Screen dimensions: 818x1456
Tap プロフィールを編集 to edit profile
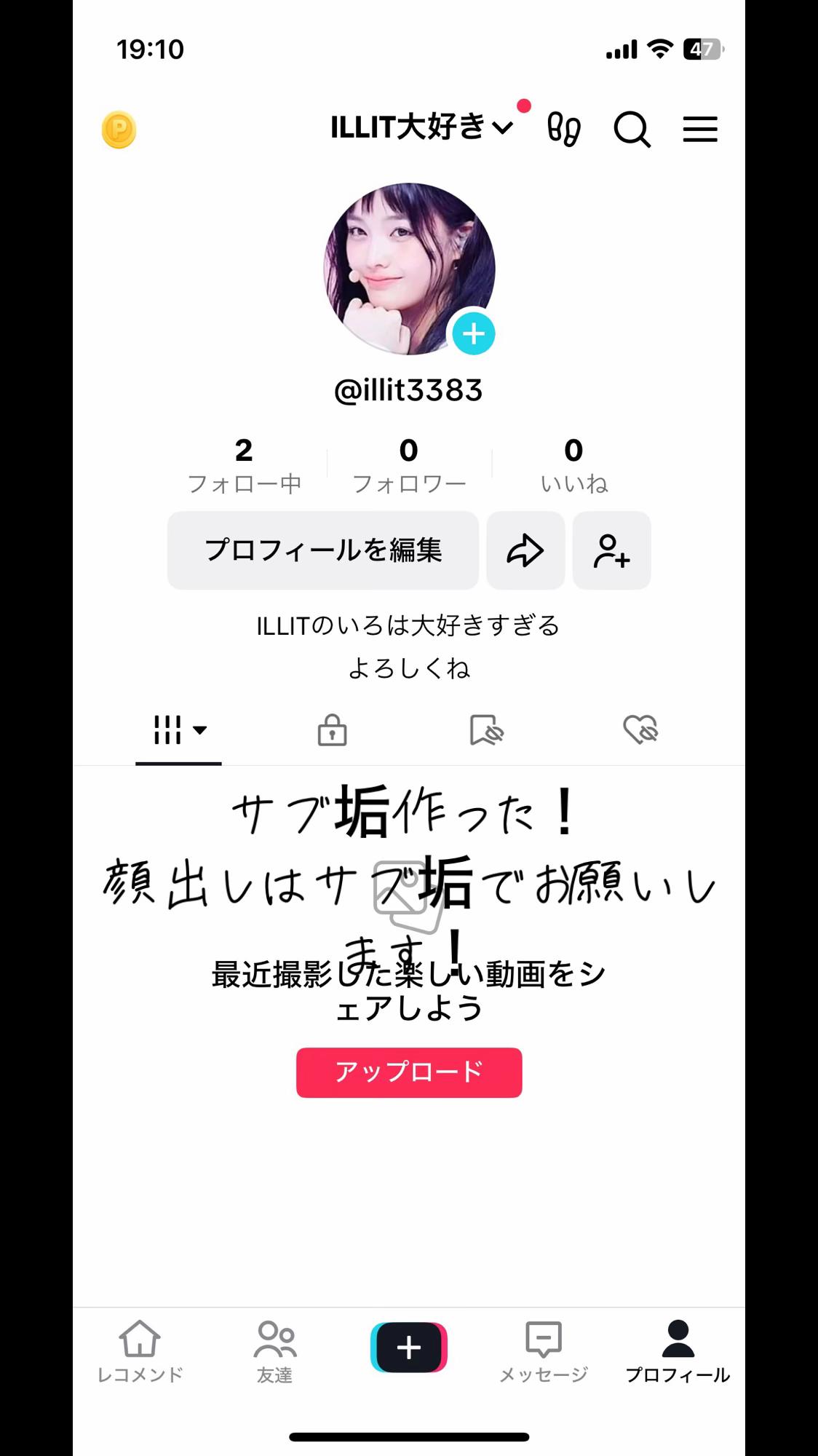pos(323,550)
